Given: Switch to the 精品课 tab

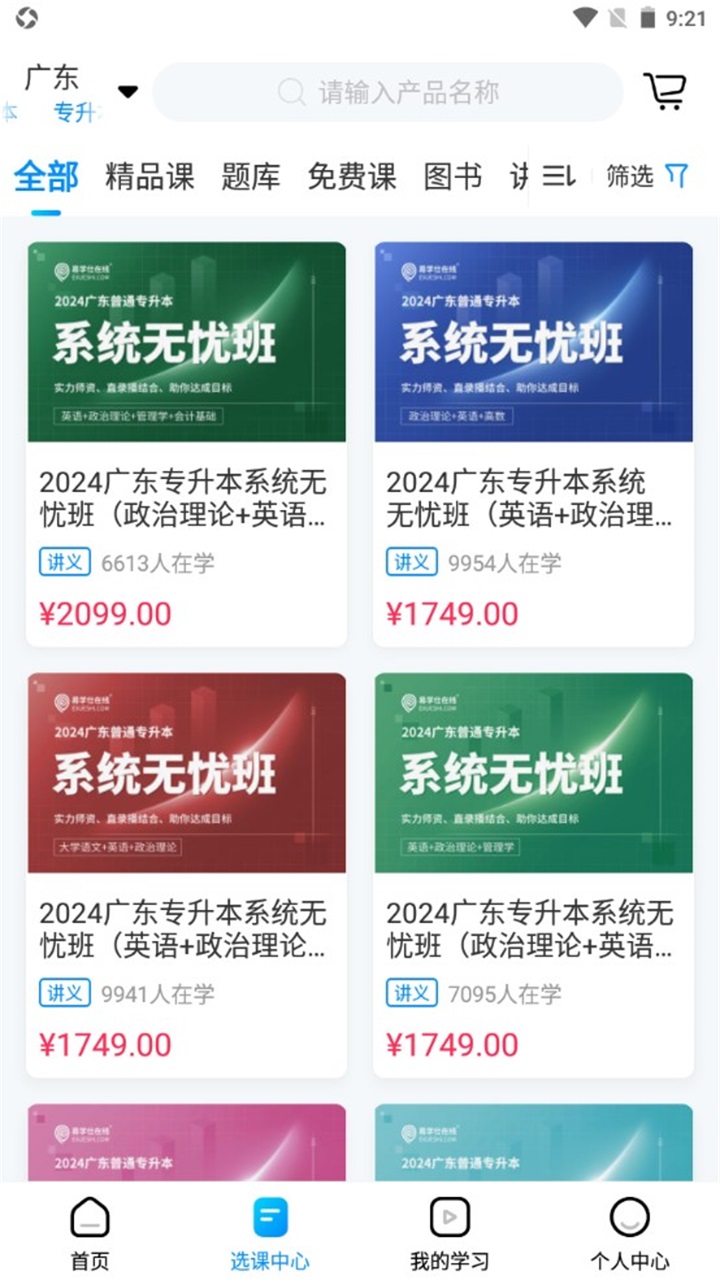Looking at the screenshot, I should click(150, 177).
